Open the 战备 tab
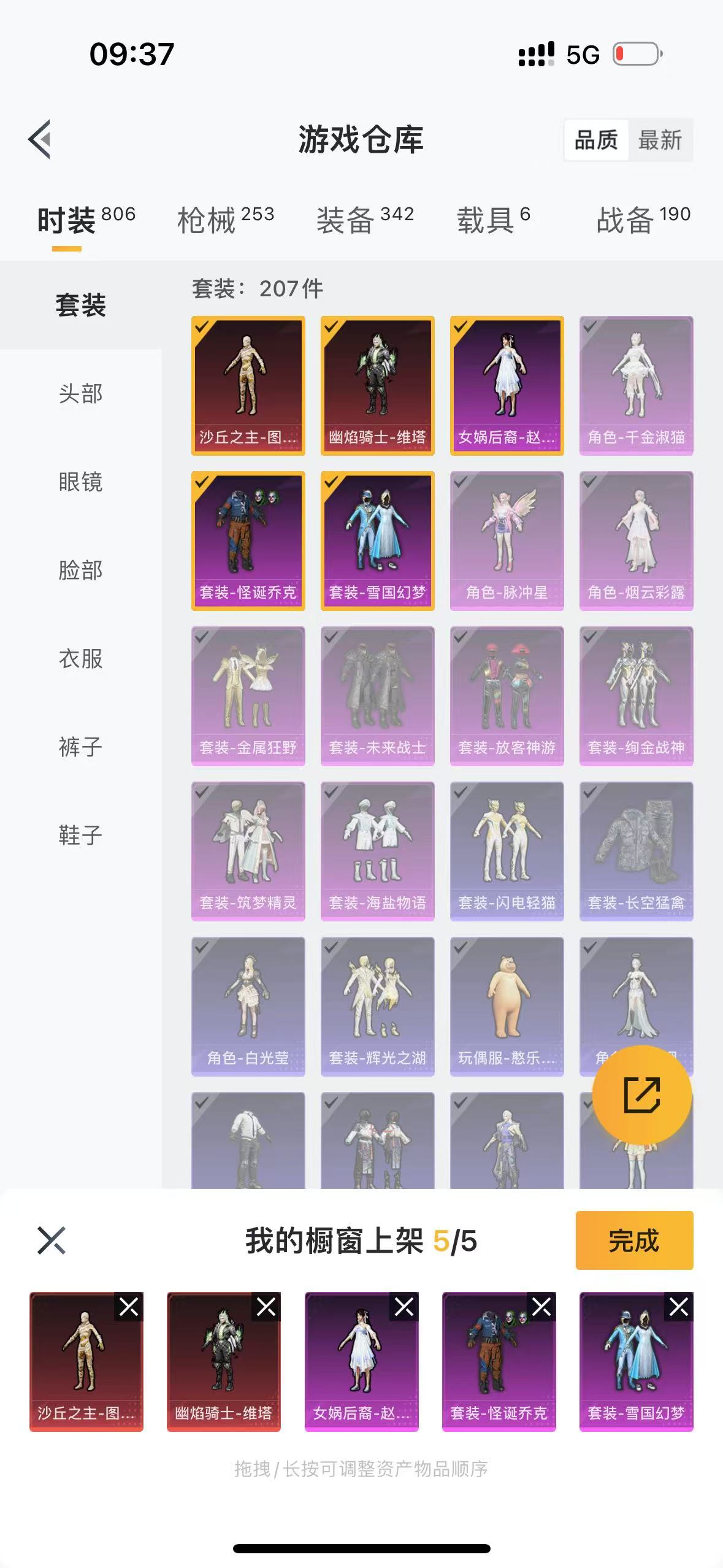 click(x=643, y=220)
